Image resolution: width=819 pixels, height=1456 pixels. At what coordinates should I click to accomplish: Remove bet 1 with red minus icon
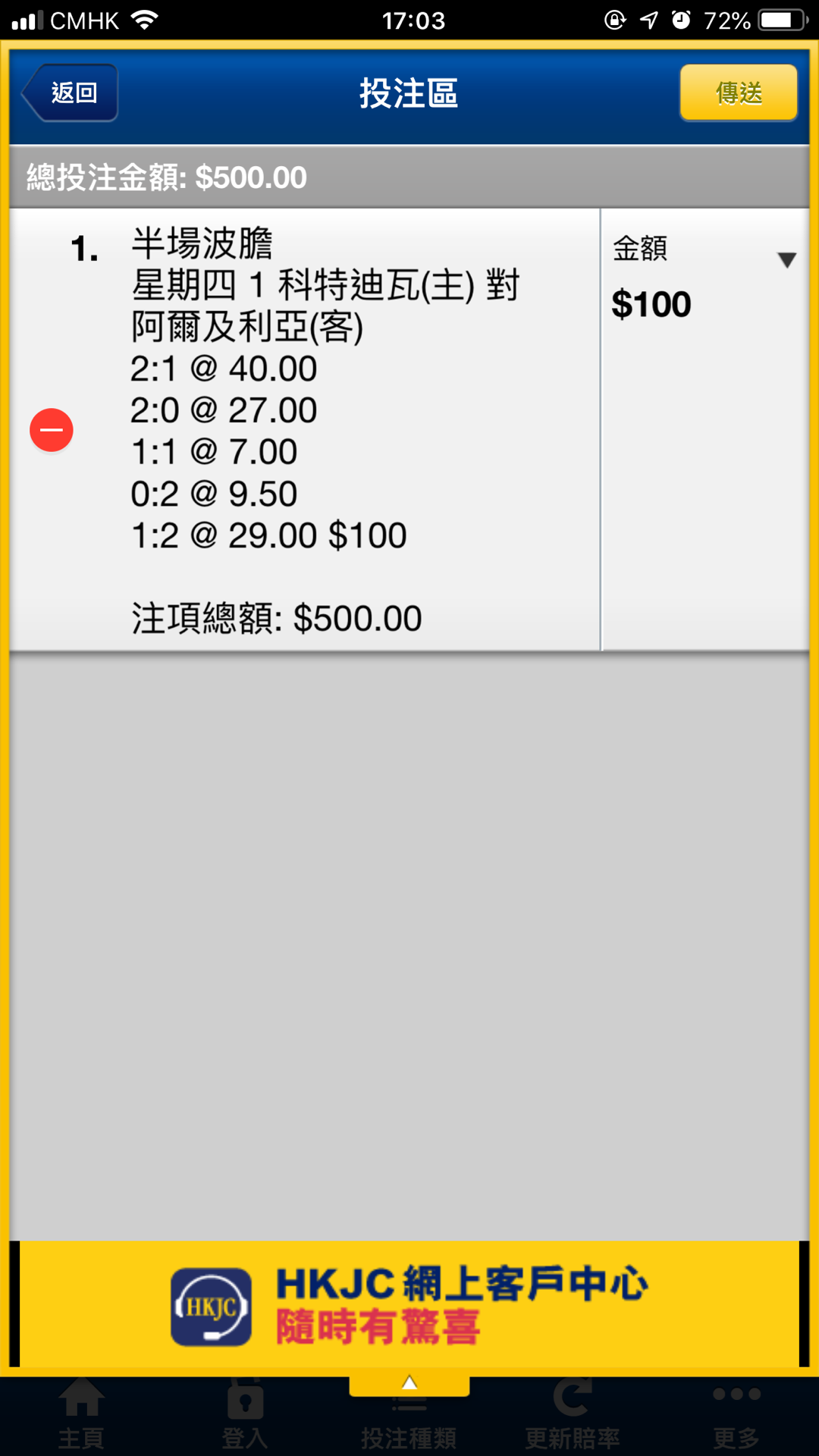[x=52, y=430]
